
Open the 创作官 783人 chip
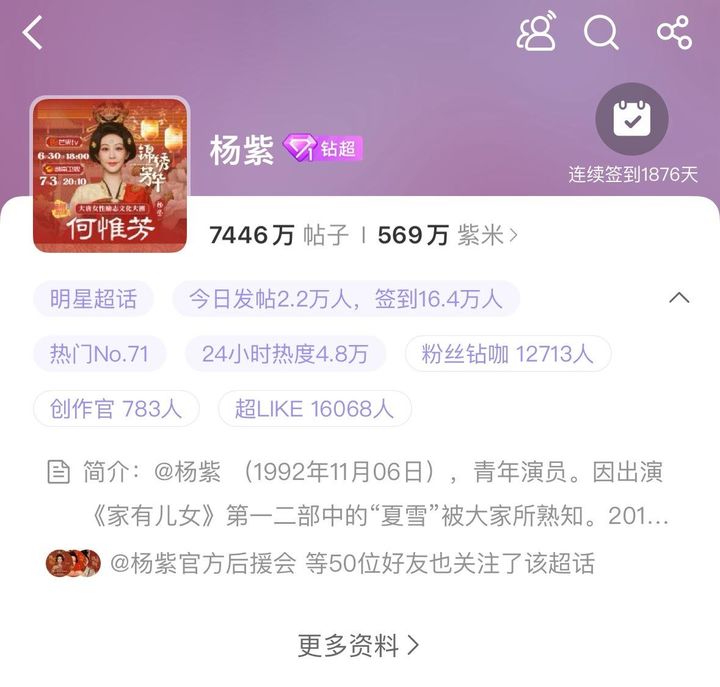(x=116, y=408)
